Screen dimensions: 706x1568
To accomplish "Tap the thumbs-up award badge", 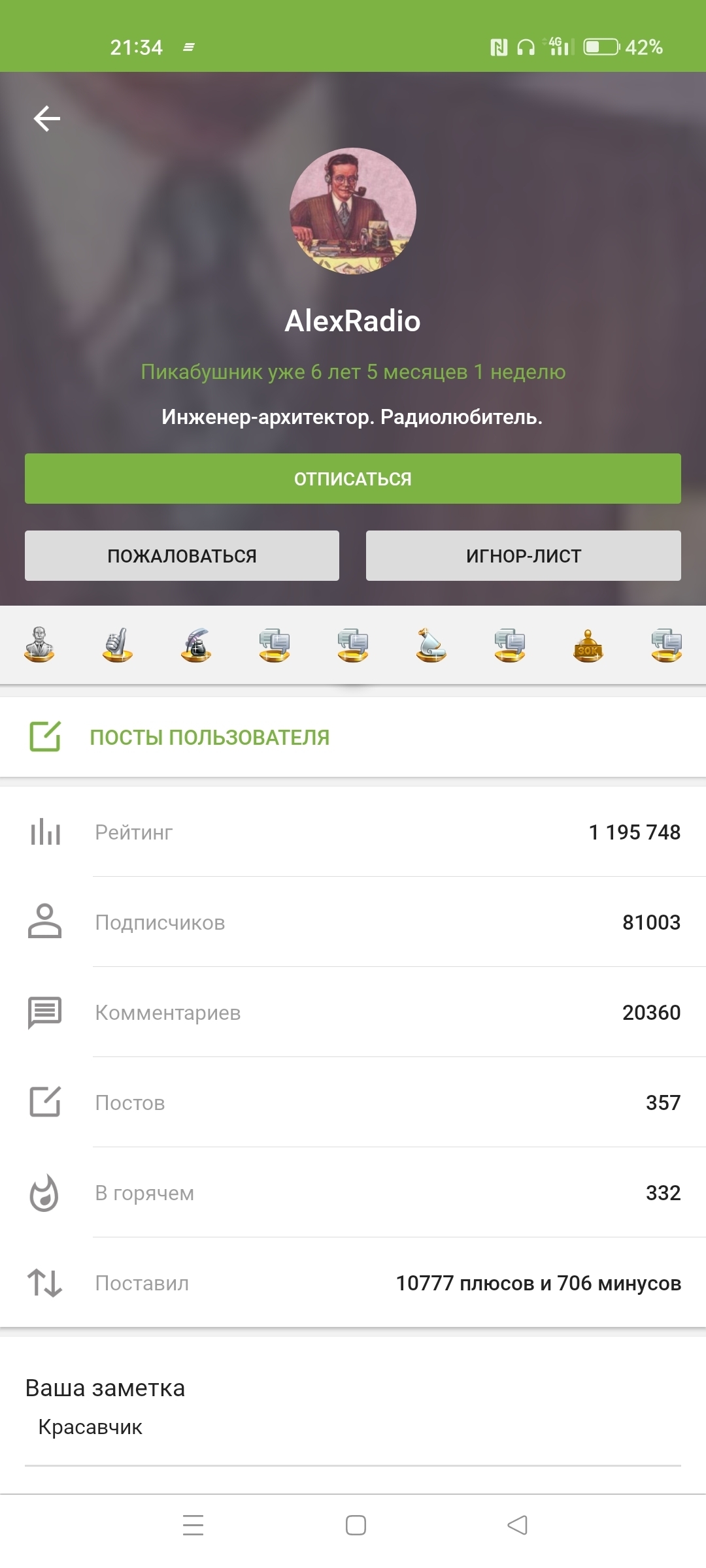I will tap(118, 645).
